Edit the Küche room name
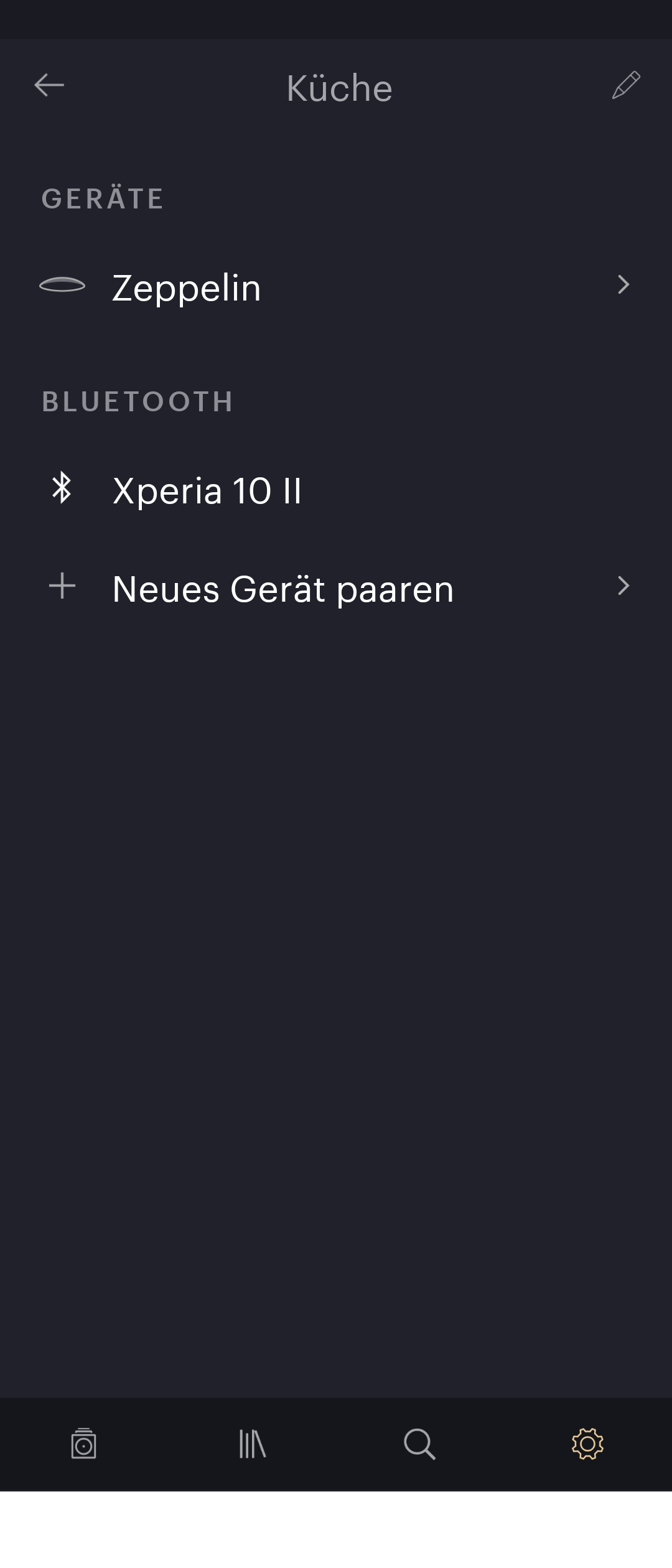The height and width of the screenshot is (1568, 672). pos(626,85)
